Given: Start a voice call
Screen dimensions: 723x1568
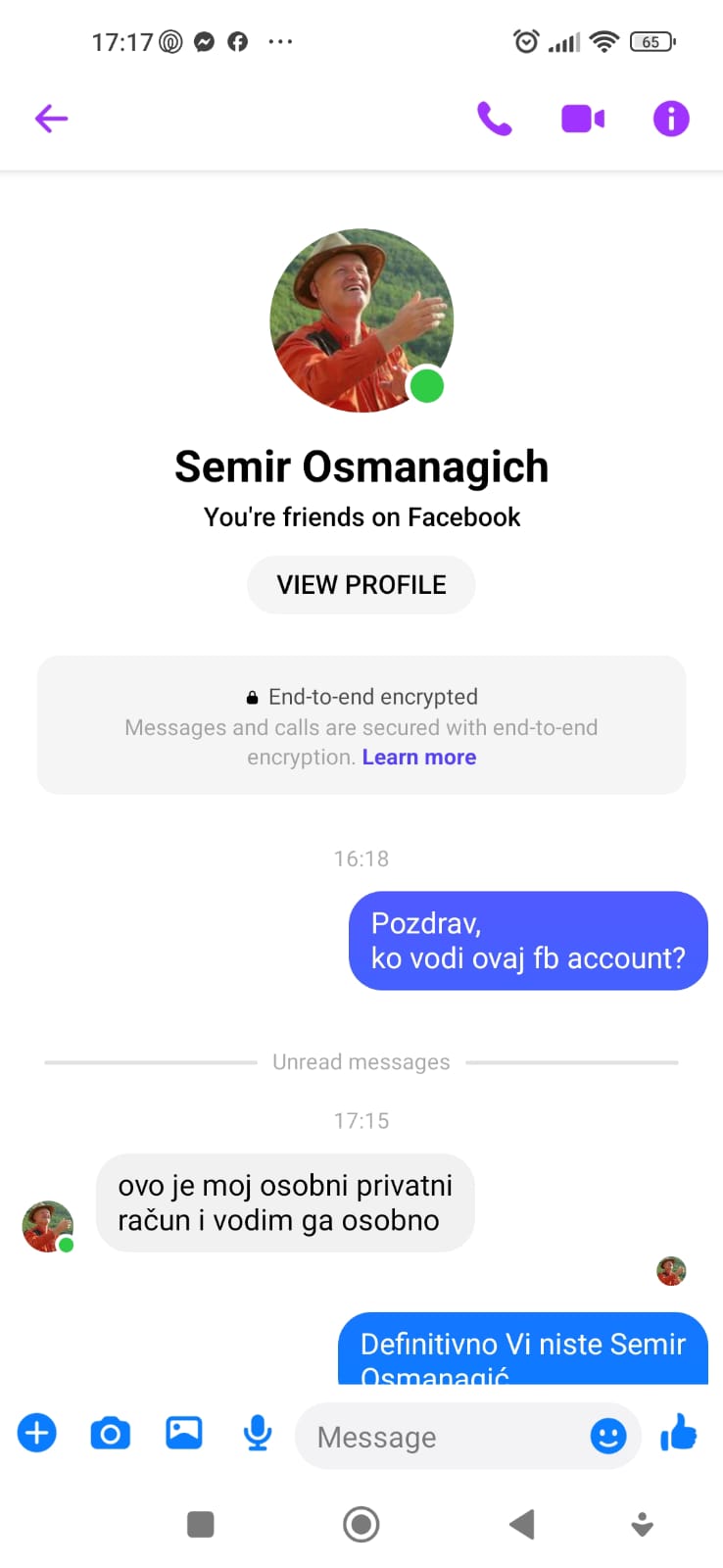Looking at the screenshot, I should click(494, 119).
